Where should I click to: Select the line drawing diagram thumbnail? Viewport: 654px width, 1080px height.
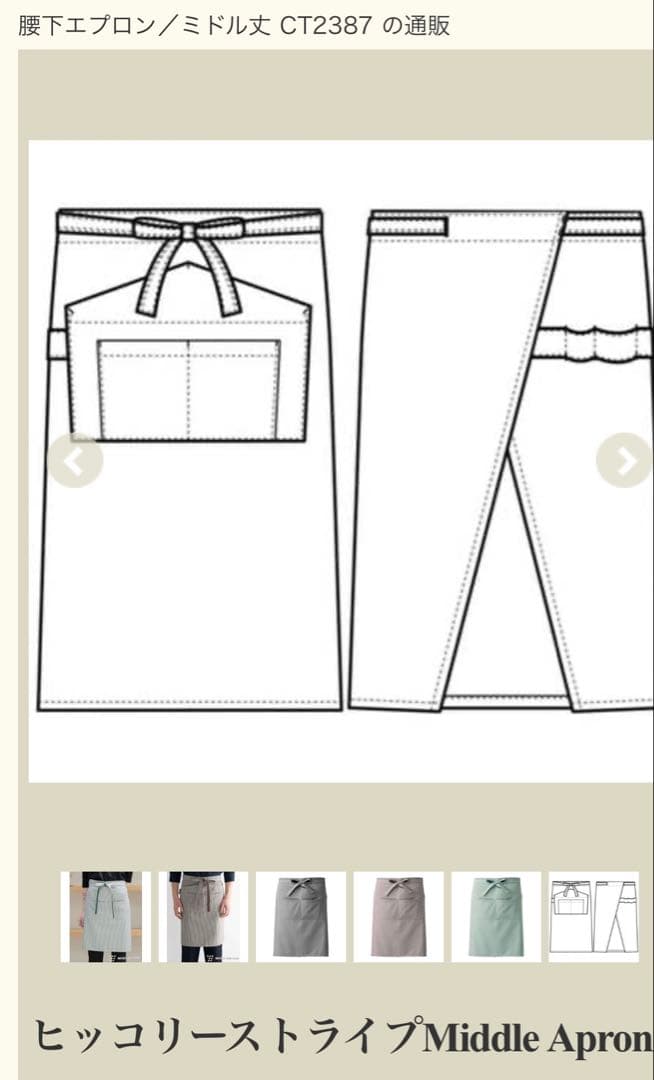[593, 916]
